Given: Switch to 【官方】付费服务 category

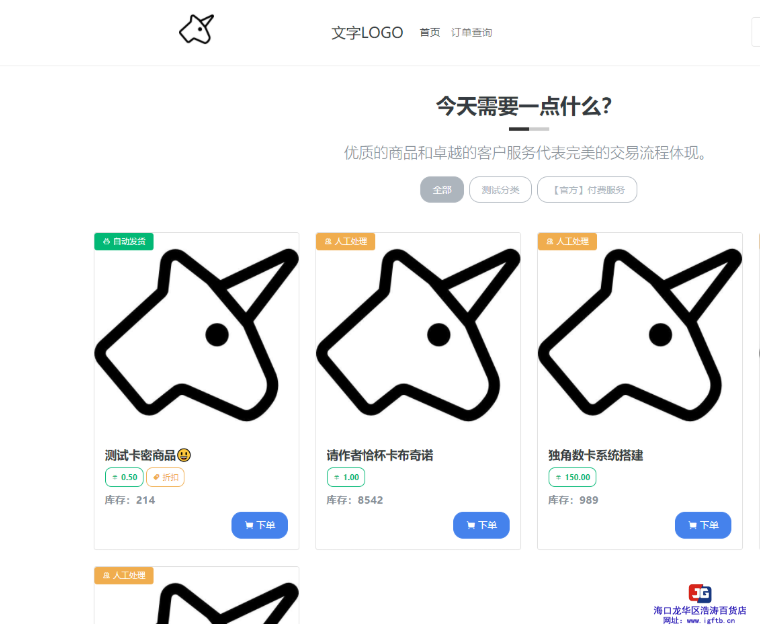Looking at the screenshot, I should (587, 190).
